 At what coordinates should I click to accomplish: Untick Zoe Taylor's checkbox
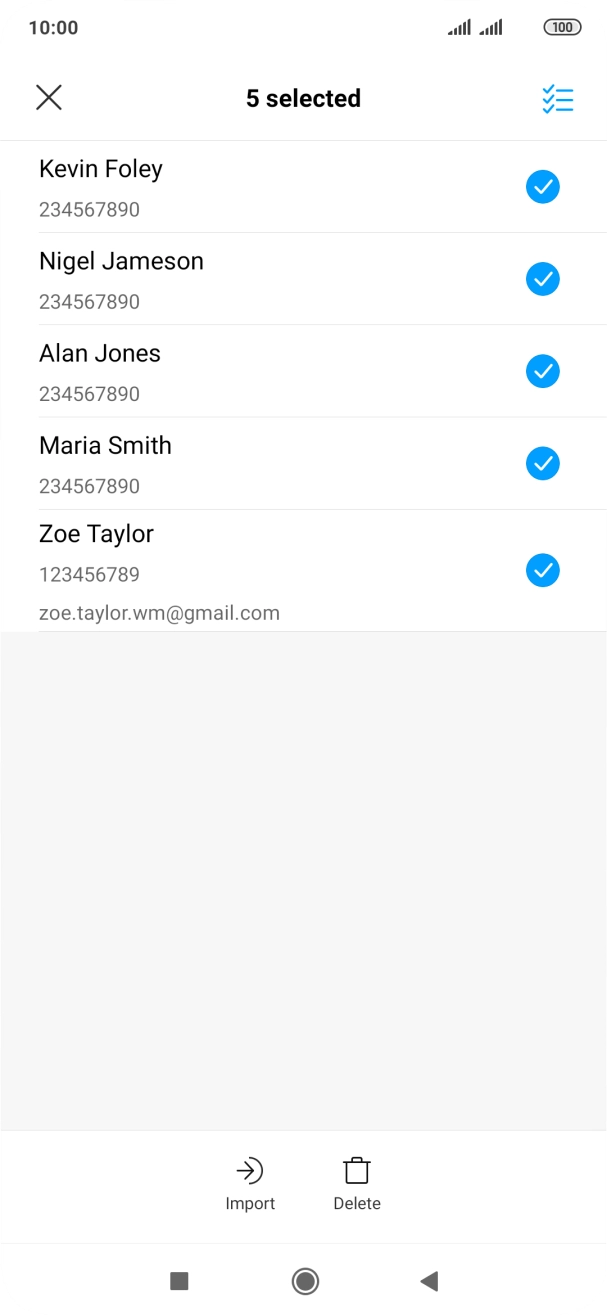pos(542,570)
